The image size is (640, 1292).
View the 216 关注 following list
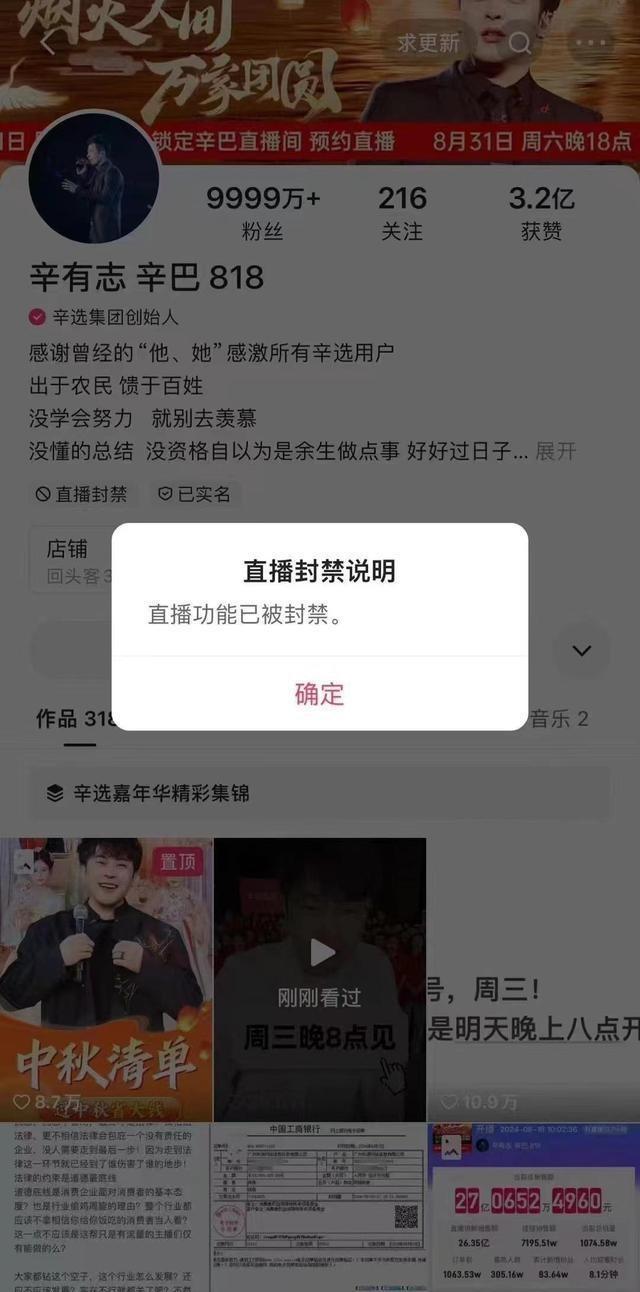[x=402, y=213]
